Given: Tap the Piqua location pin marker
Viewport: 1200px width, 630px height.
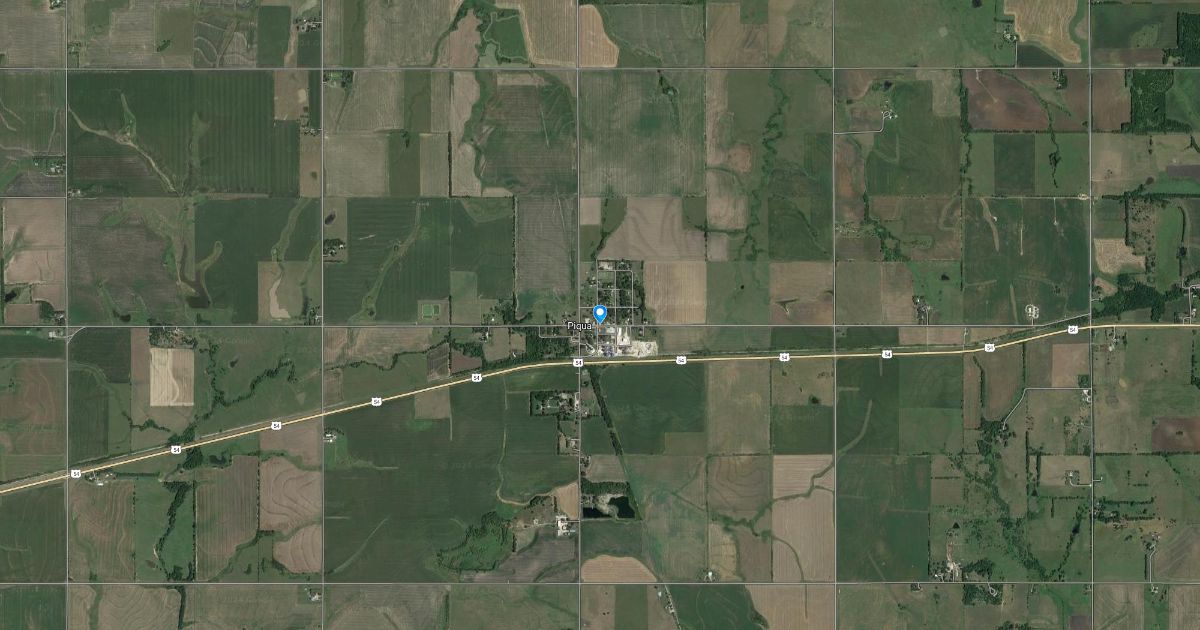Looking at the screenshot, I should pos(600,313).
